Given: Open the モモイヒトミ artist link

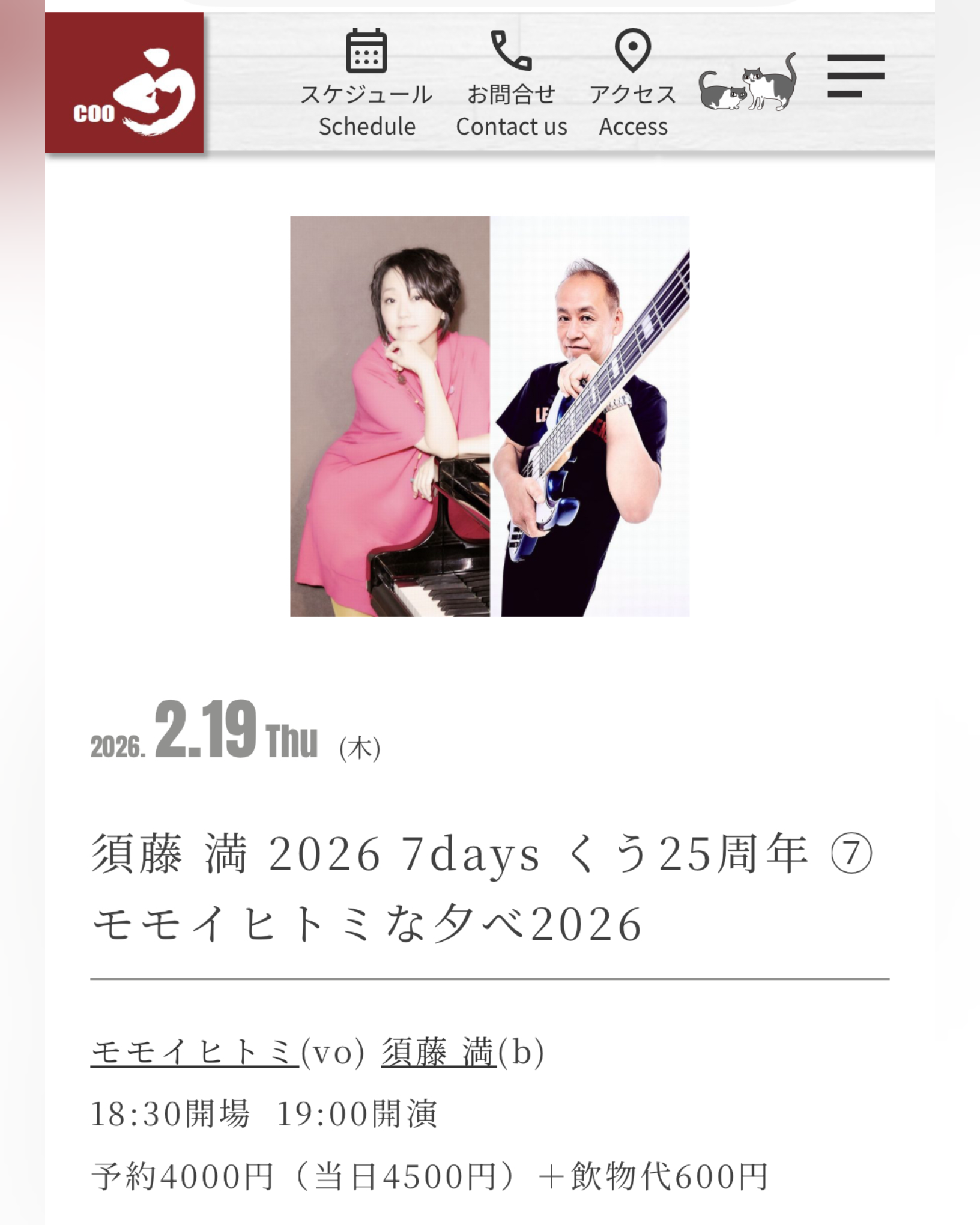Looking at the screenshot, I should (195, 1053).
